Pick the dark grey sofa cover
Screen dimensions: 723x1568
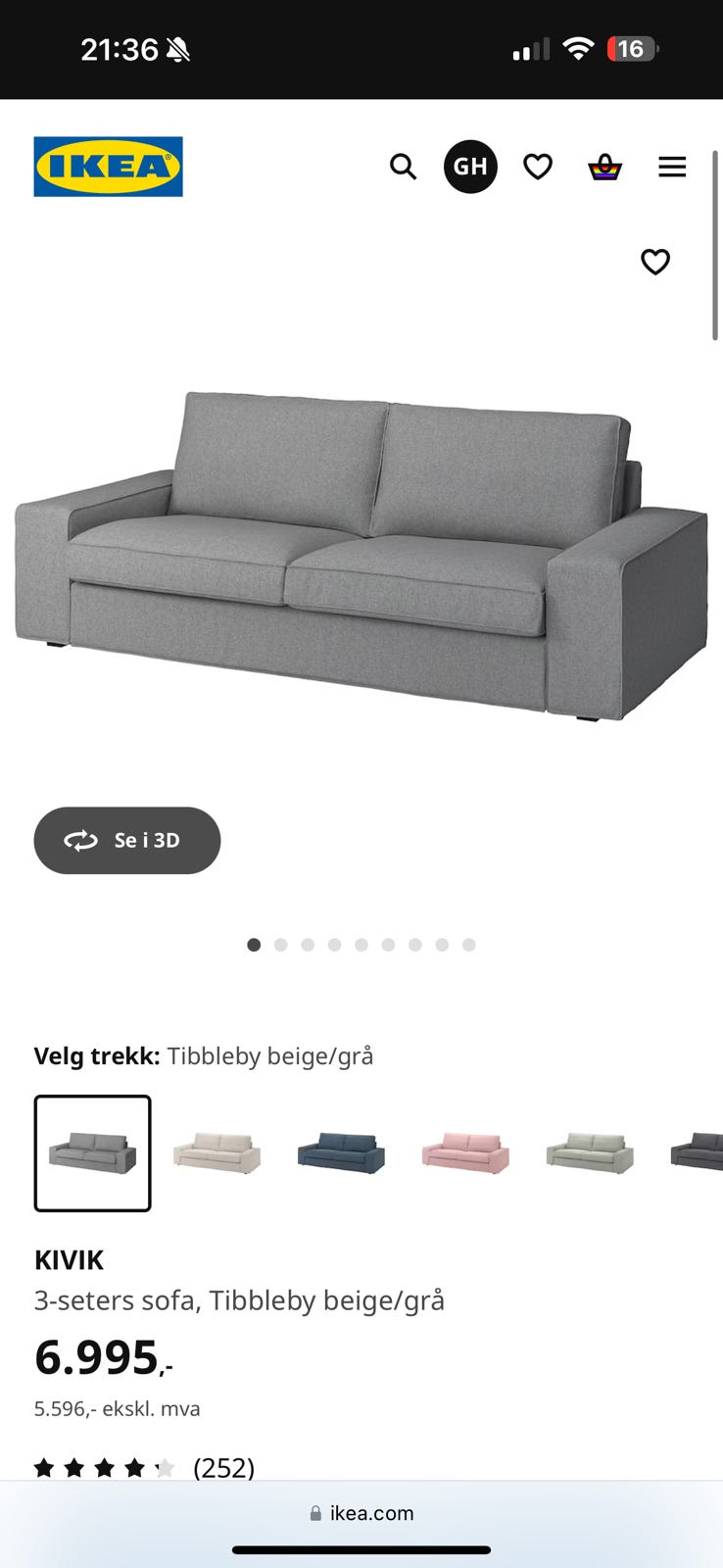(x=698, y=1152)
